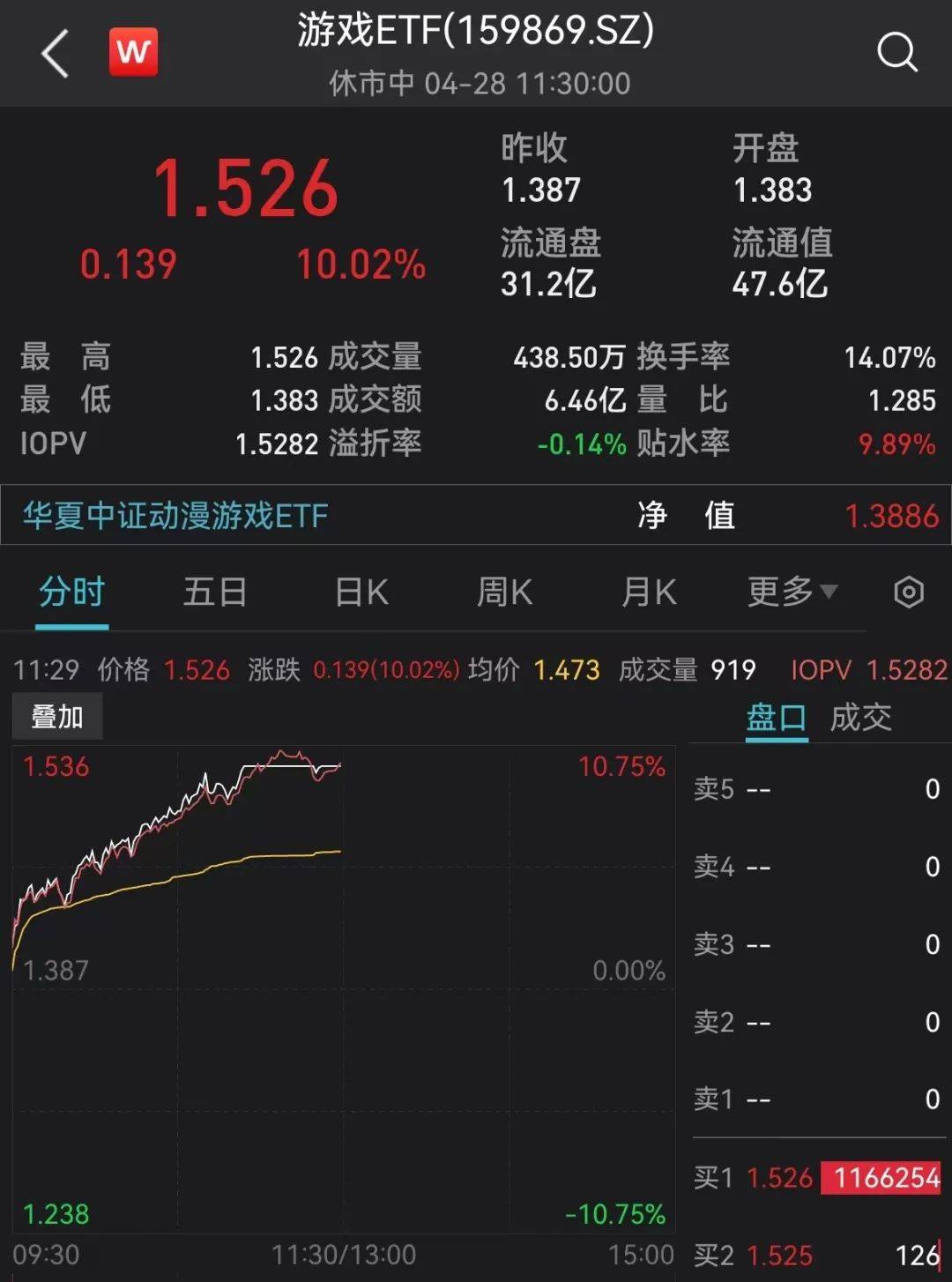Screen dimensions: 952x1282
Task: Switch to the 周K chart tab
Action: (503, 593)
